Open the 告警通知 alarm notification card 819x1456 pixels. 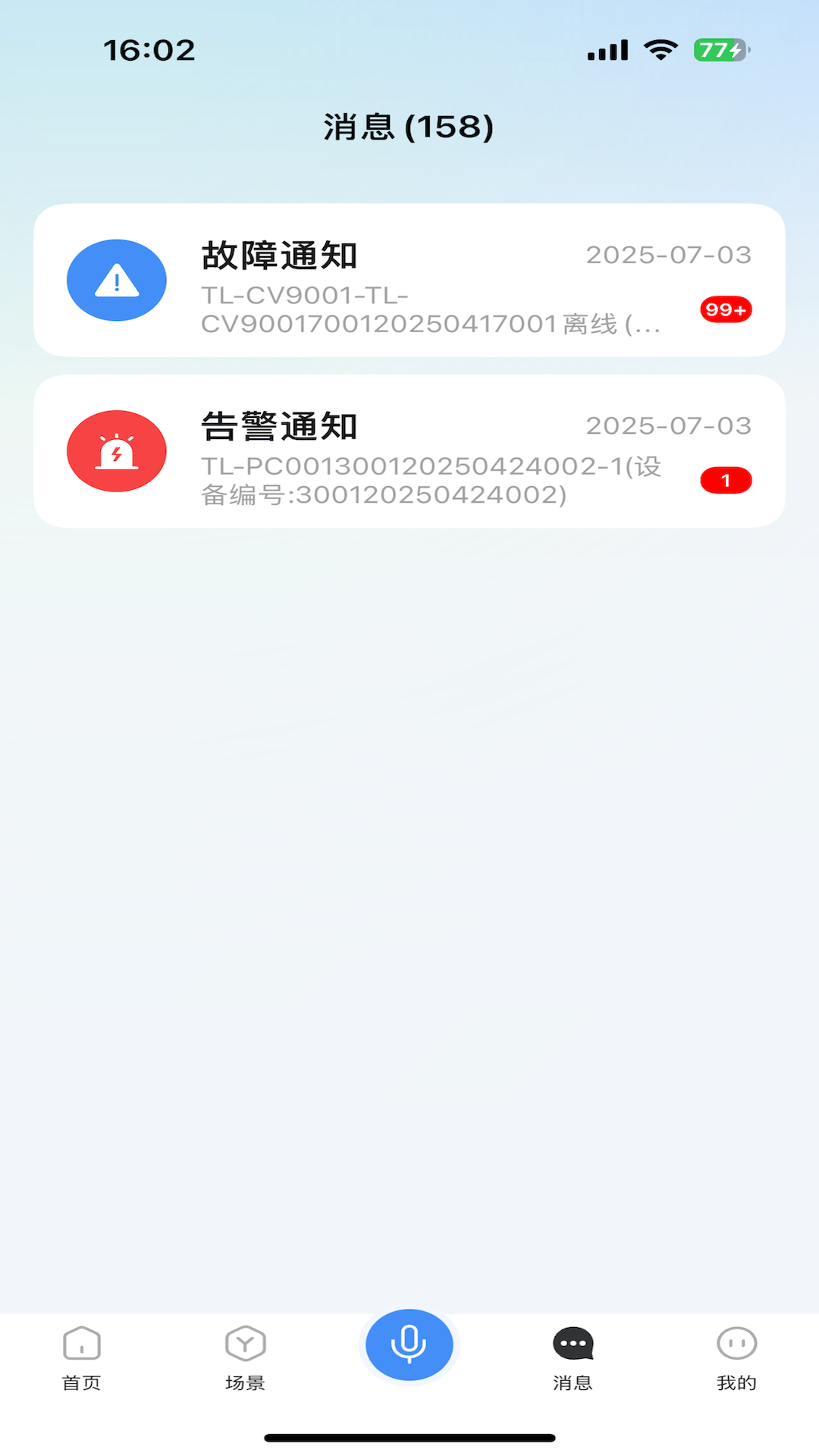click(x=409, y=451)
